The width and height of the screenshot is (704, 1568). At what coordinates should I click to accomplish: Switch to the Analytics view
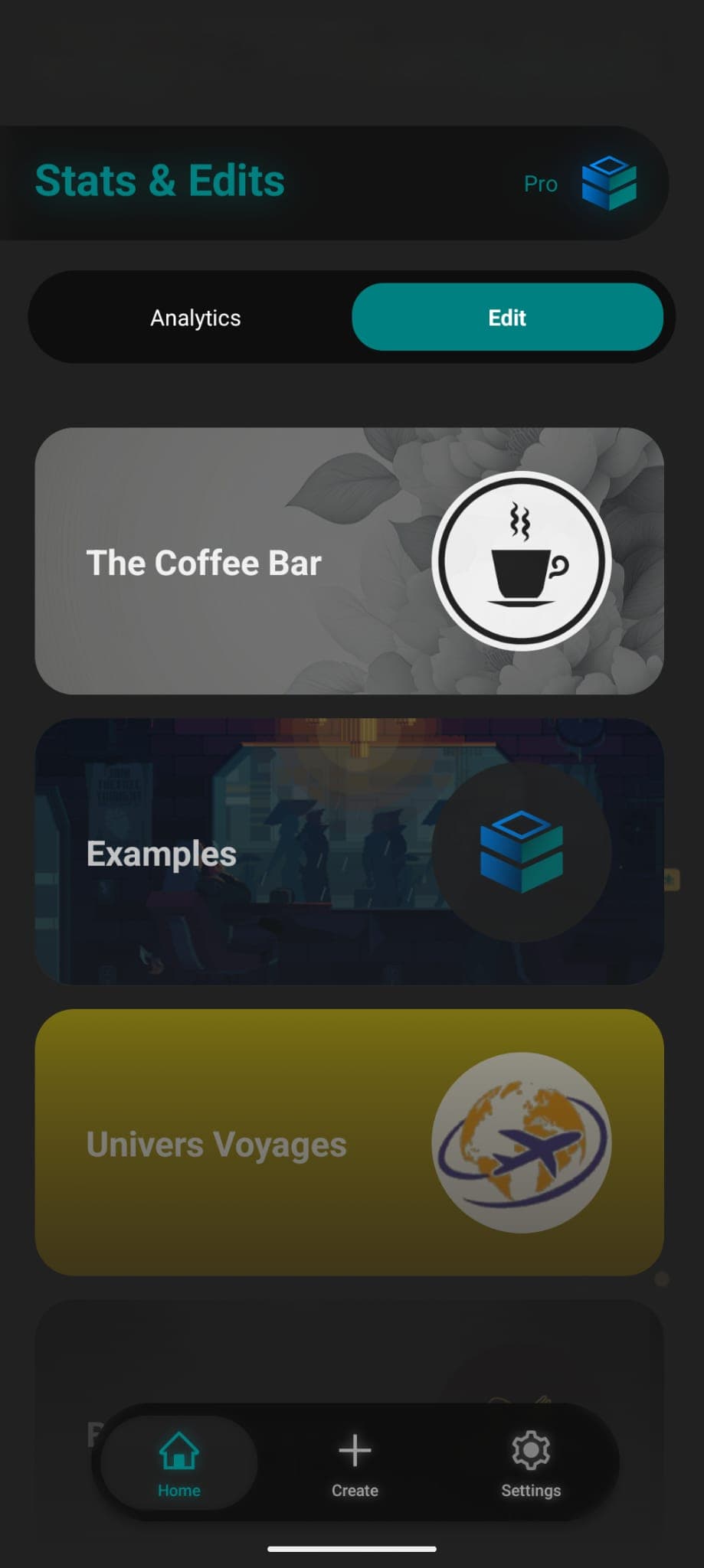(x=195, y=317)
